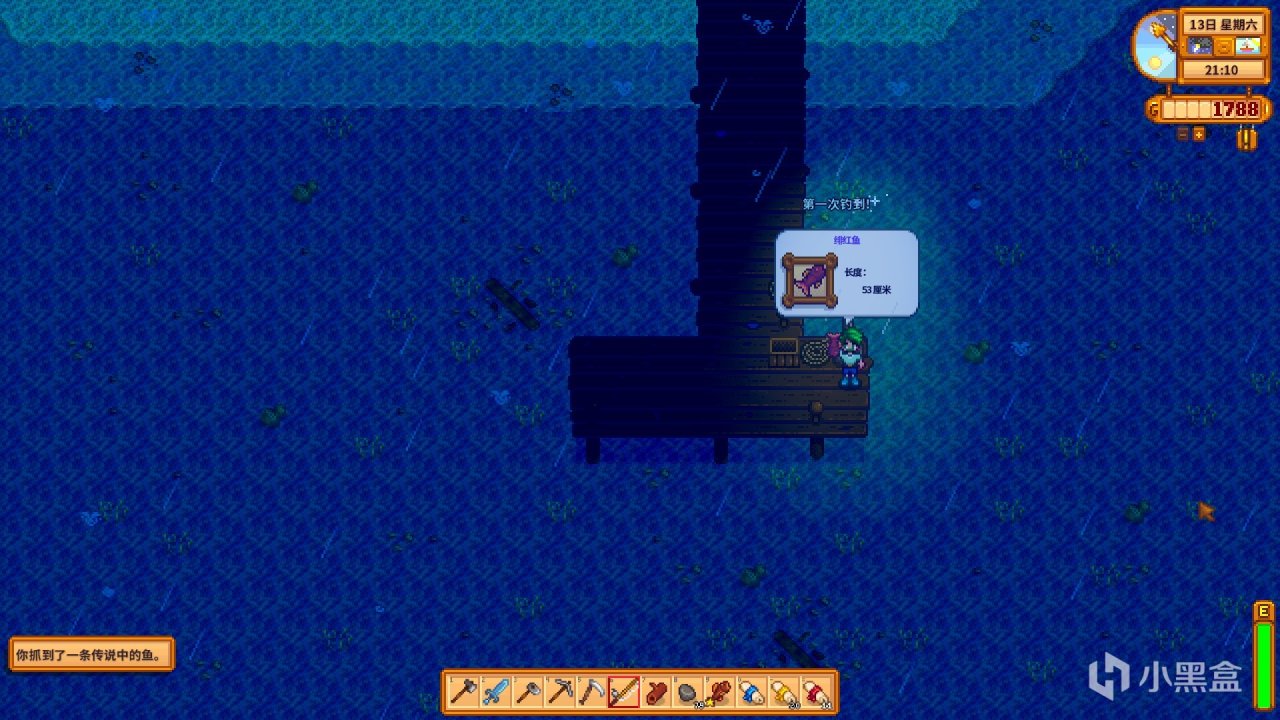Choose the yellow-wrapped roll item
Image resolution: width=1280 pixels, height=720 pixels.
click(783, 692)
